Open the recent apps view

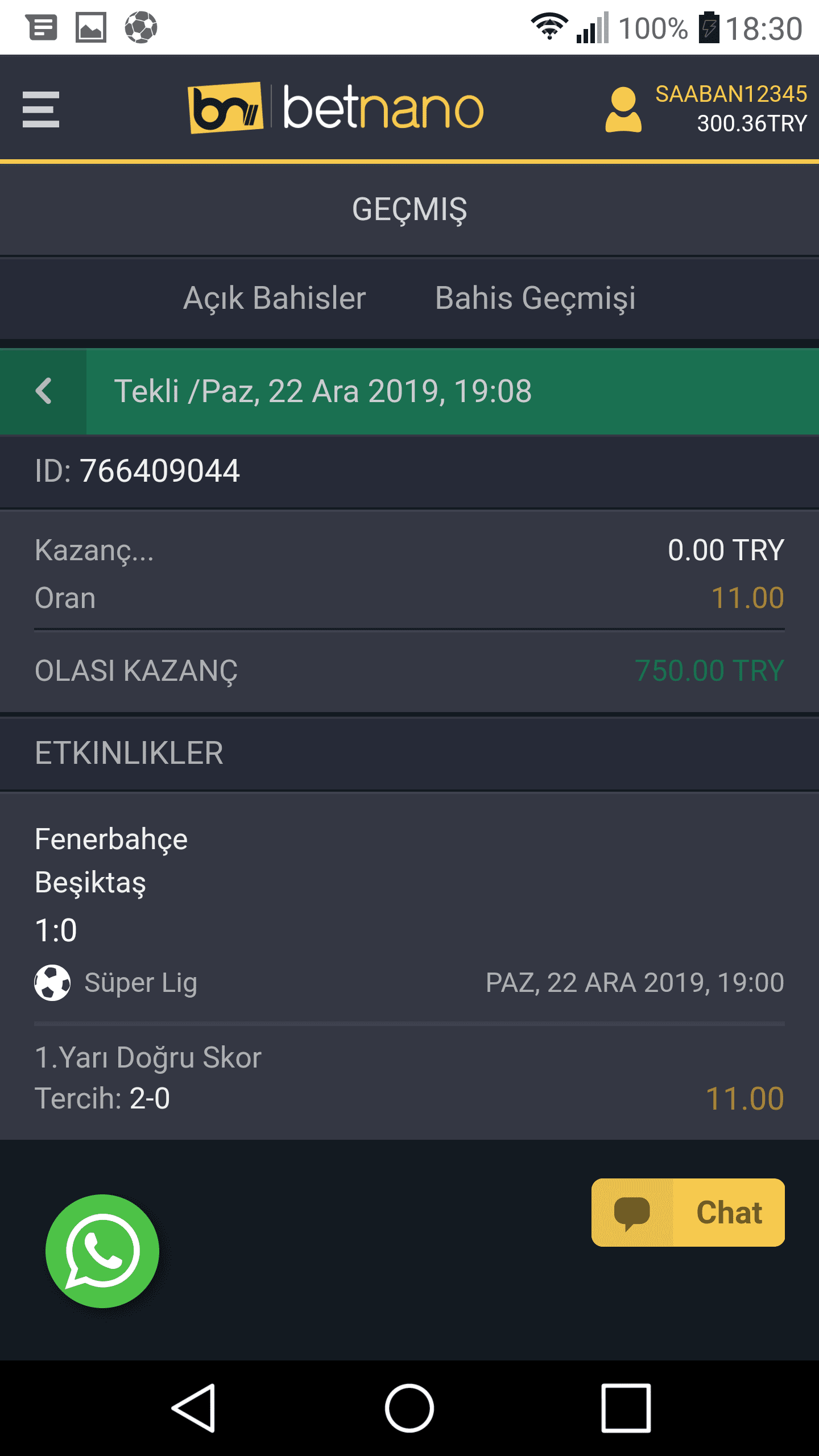click(626, 1408)
